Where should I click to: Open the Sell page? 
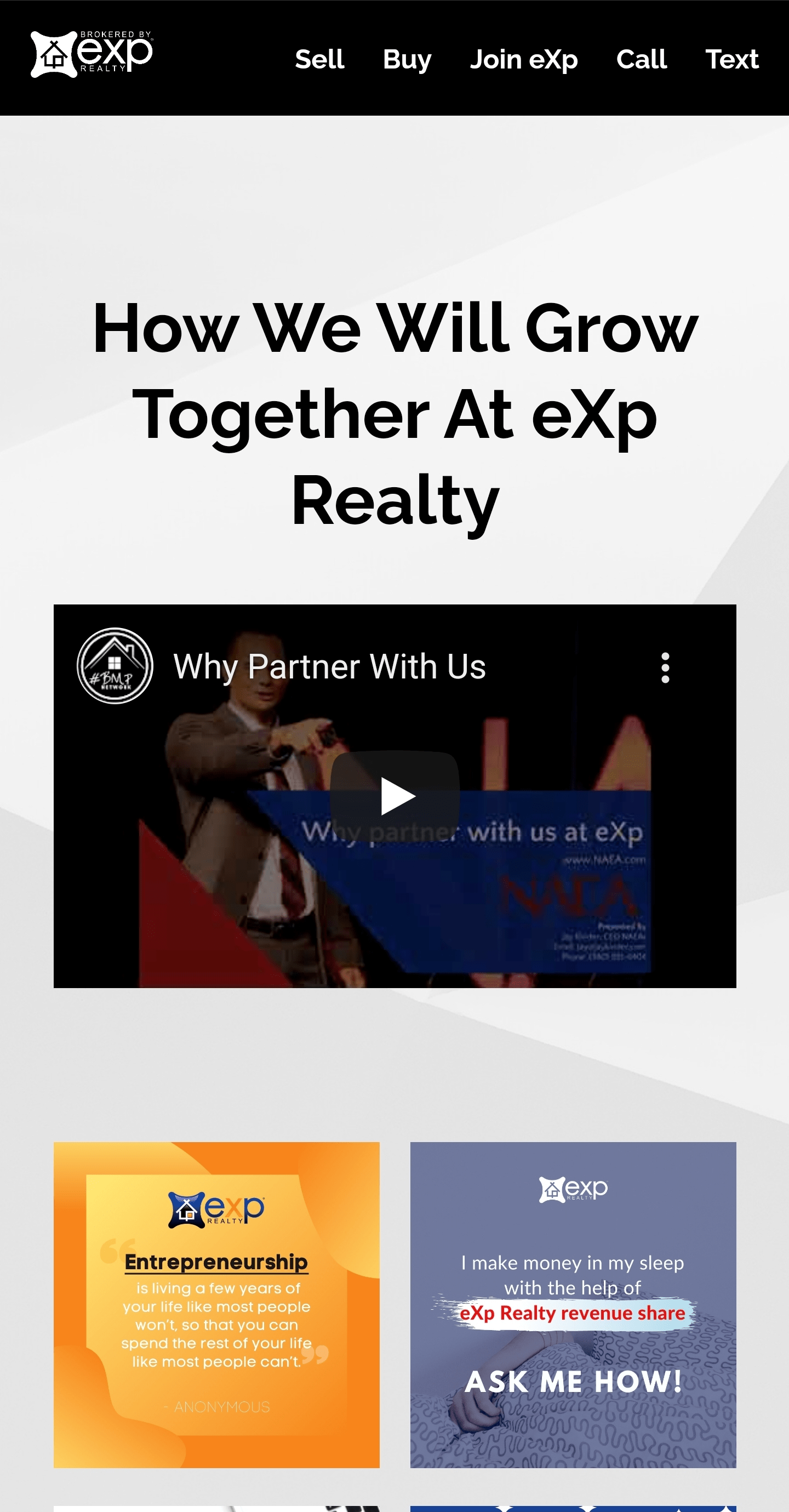point(319,59)
